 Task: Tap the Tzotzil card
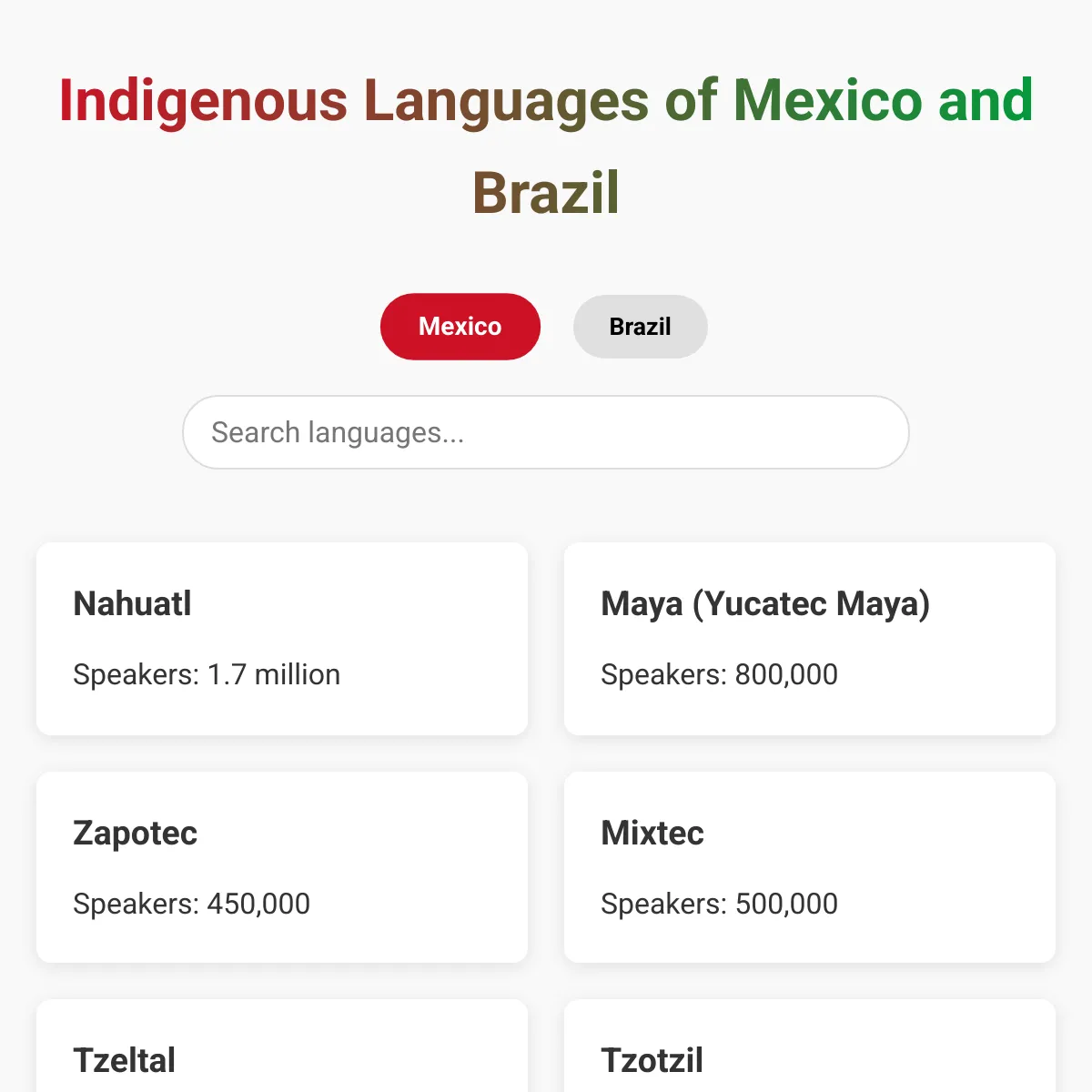(810, 1046)
